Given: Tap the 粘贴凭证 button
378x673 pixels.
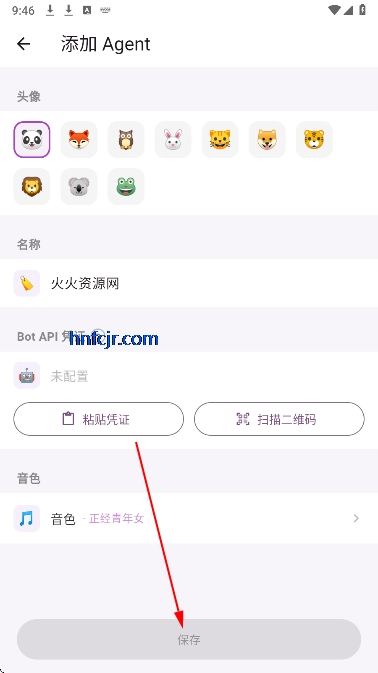Looking at the screenshot, I should point(99,419).
